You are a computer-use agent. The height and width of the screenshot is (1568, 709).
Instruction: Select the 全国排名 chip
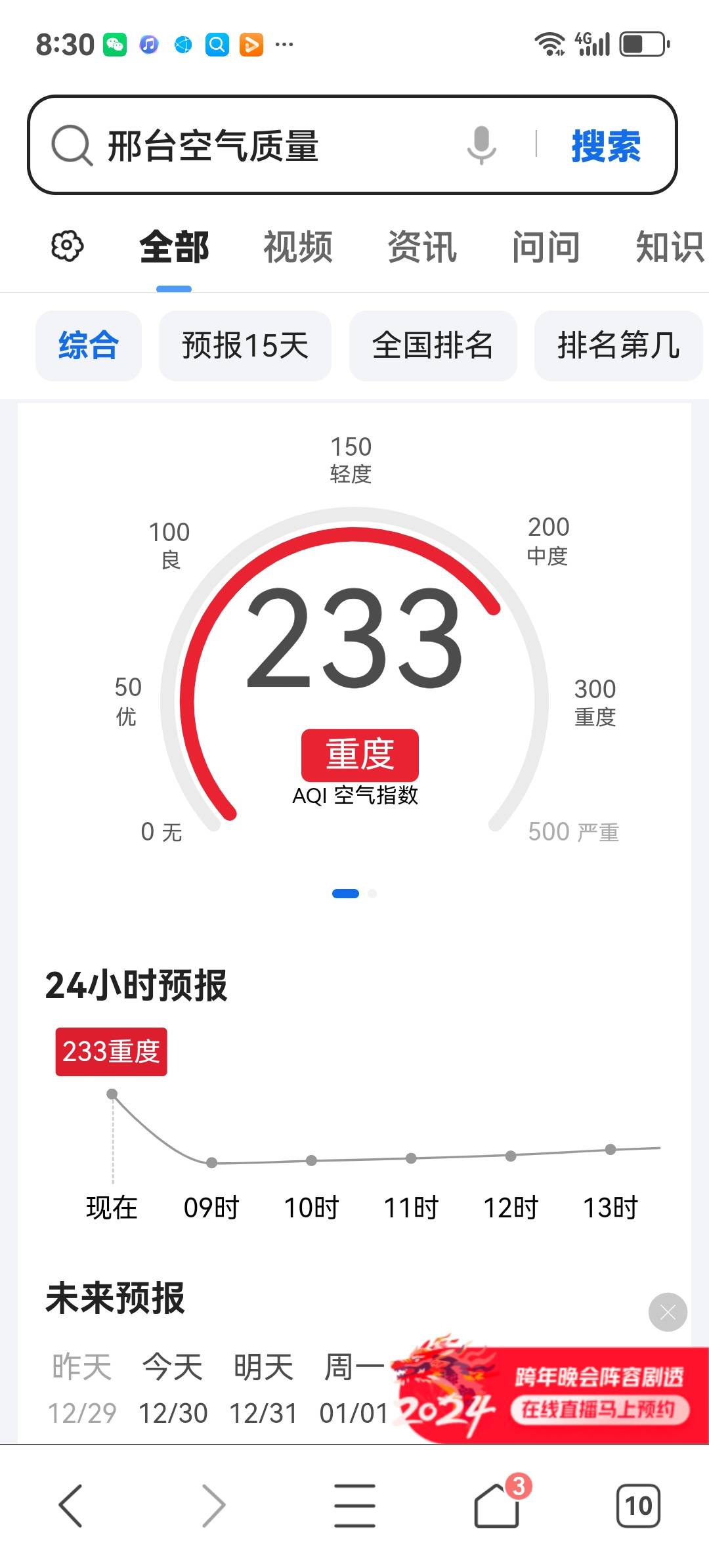(x=433, y=345)
